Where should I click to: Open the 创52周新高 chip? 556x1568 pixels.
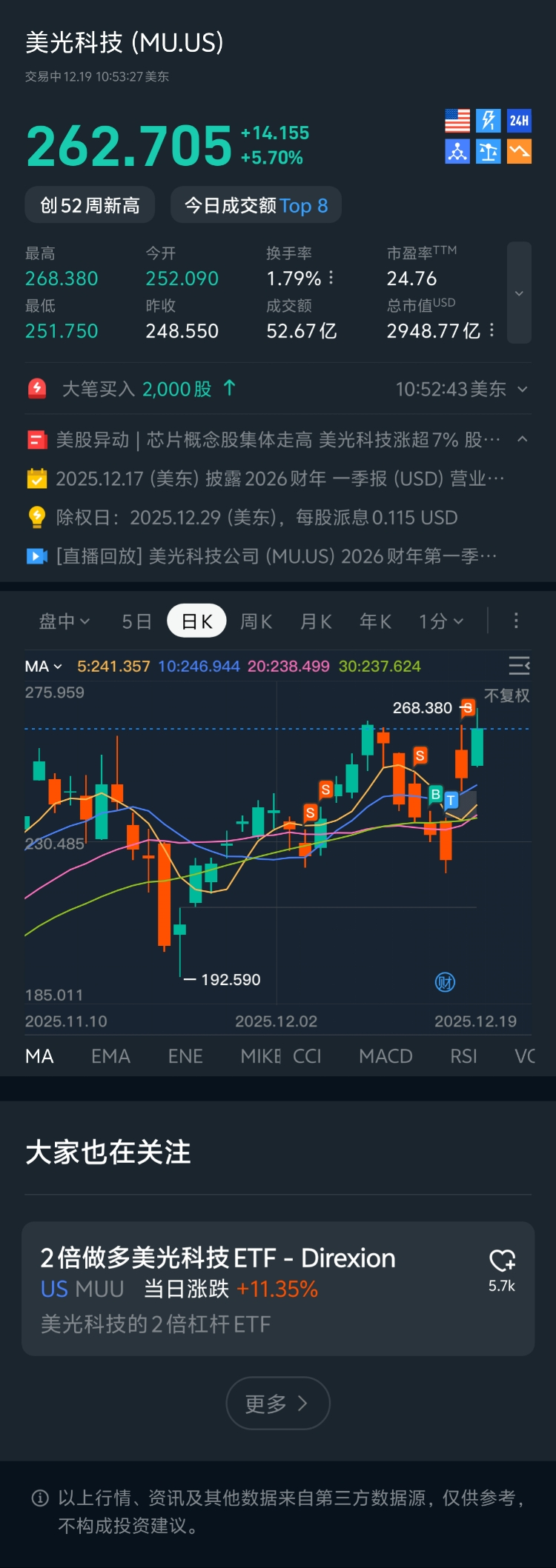click(x=90, y=205)
